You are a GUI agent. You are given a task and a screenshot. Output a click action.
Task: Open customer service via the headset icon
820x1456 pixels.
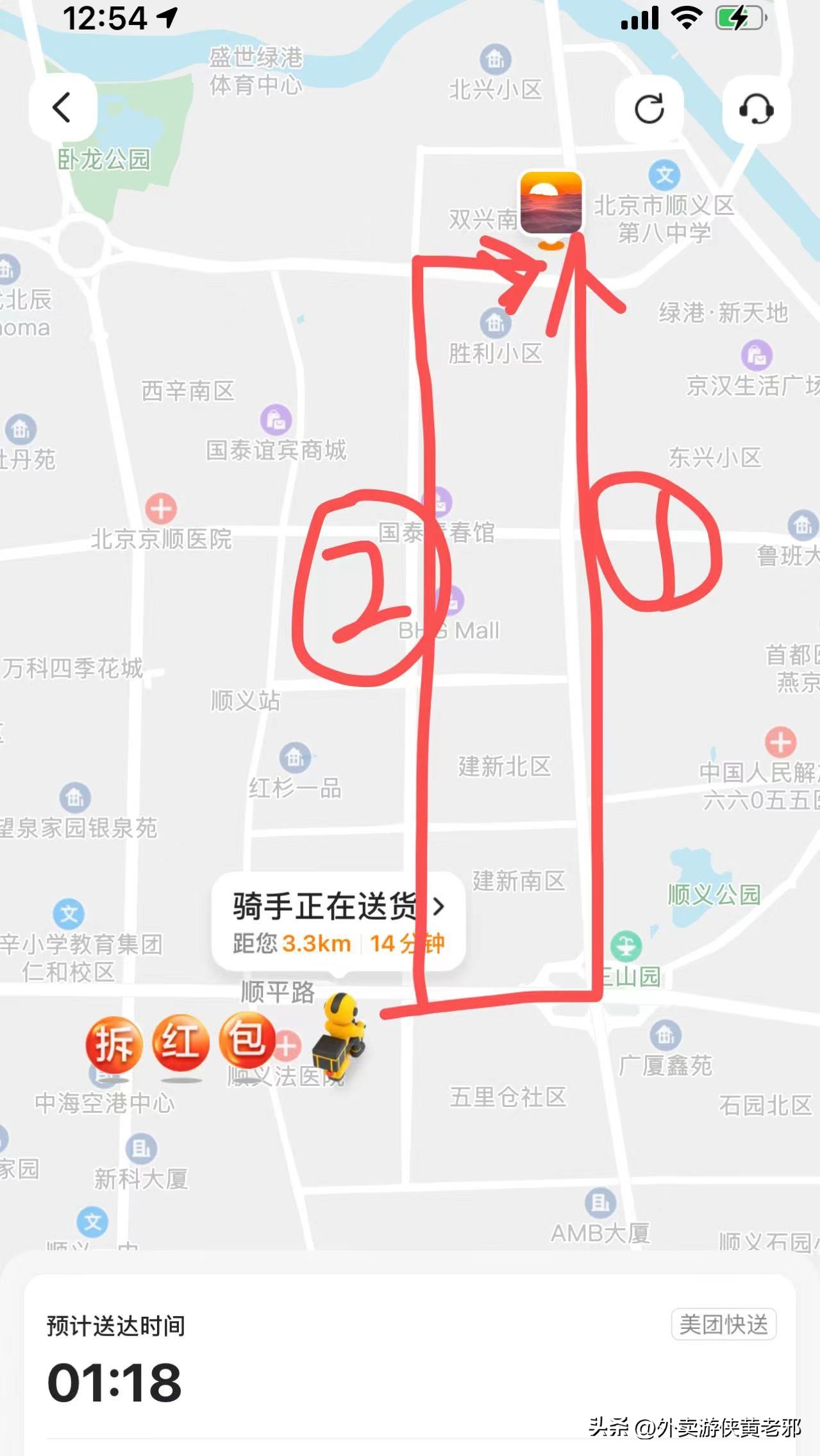pyautogui.click(x=754, y=109)
